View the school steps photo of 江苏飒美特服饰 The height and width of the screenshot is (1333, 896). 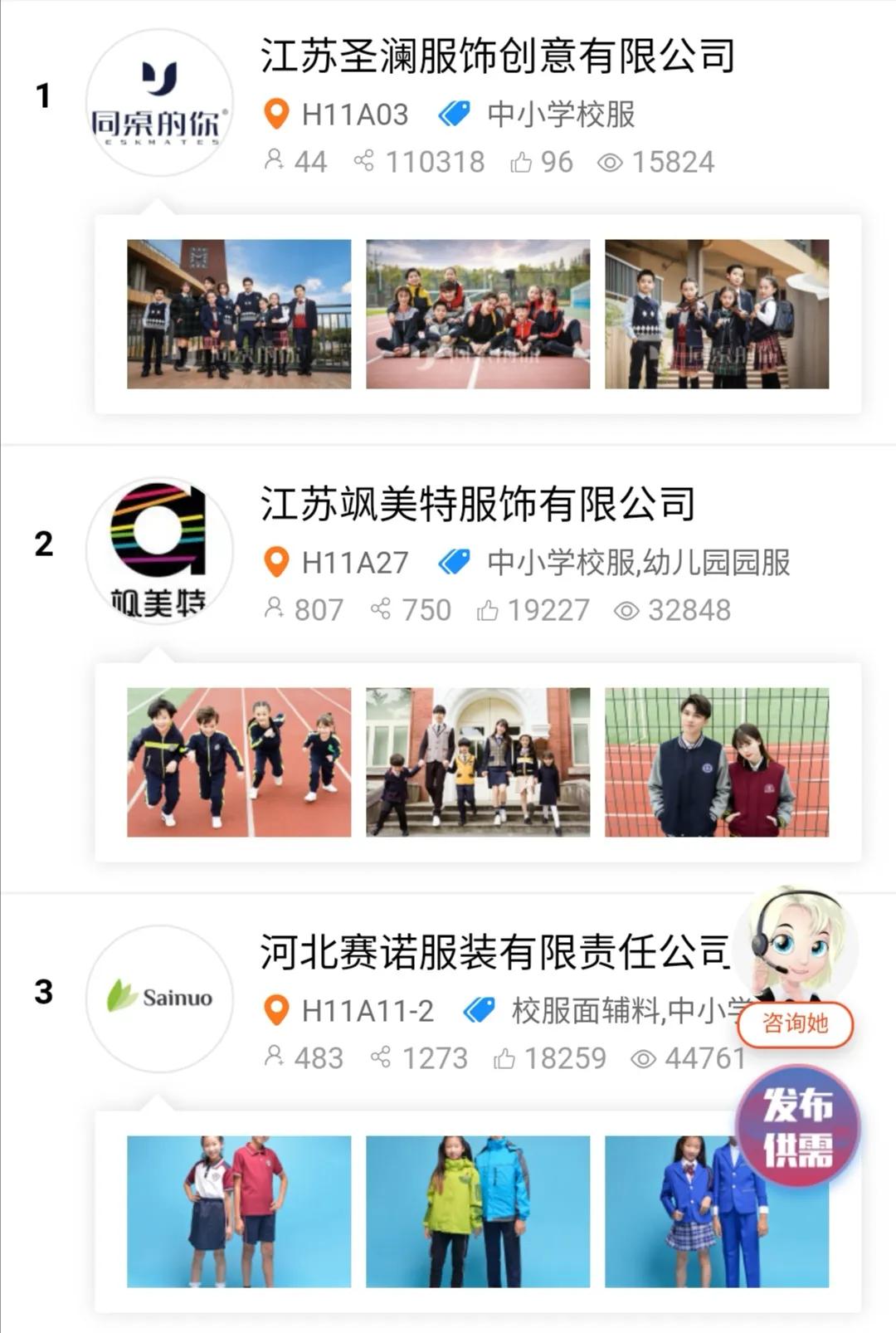click(x=478, y=762)
